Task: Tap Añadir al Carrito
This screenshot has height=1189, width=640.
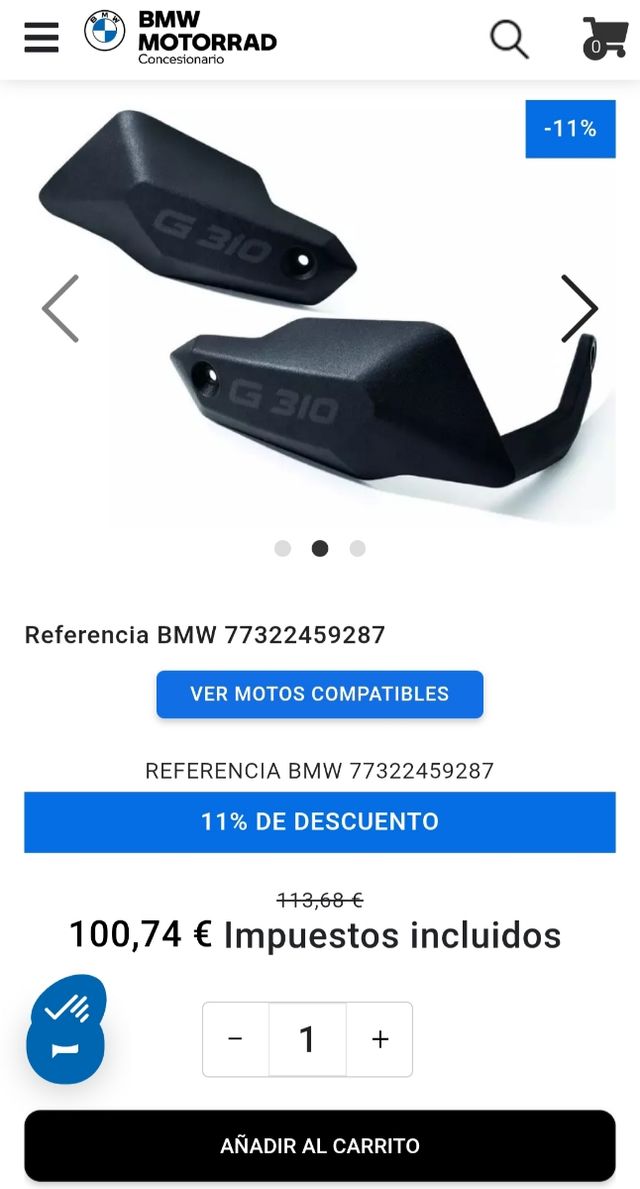Action: pos(320,1145)
